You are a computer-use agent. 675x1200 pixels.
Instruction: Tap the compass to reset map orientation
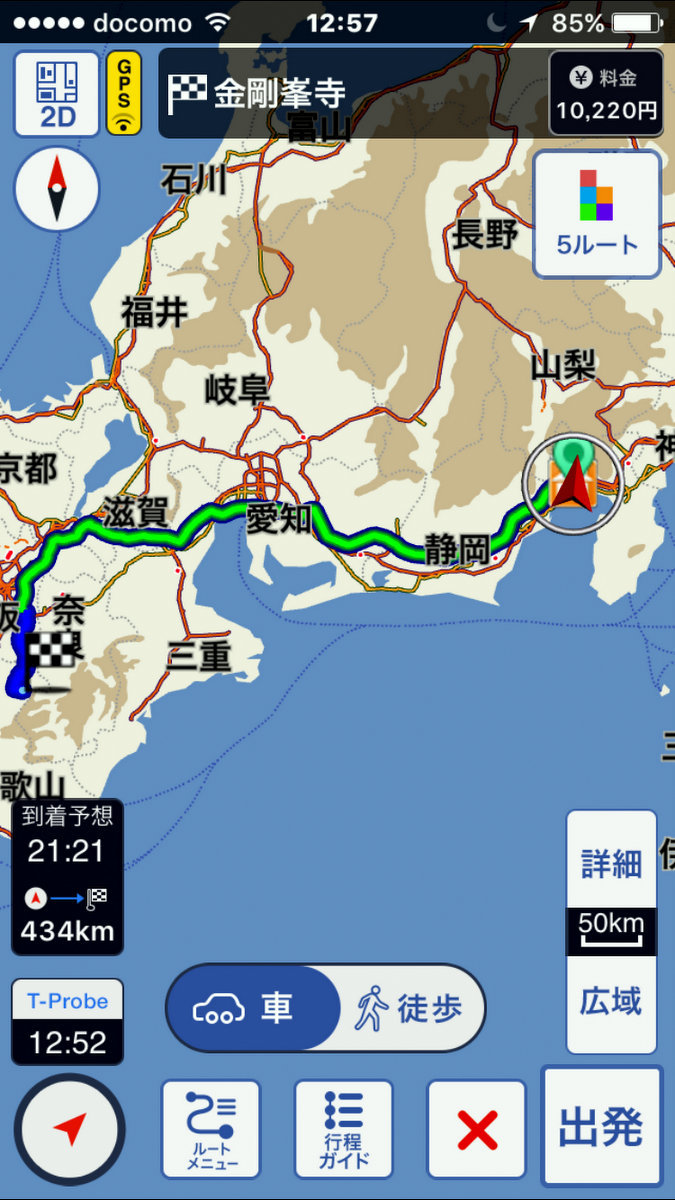pyautogui.click(x=57, y=189)
